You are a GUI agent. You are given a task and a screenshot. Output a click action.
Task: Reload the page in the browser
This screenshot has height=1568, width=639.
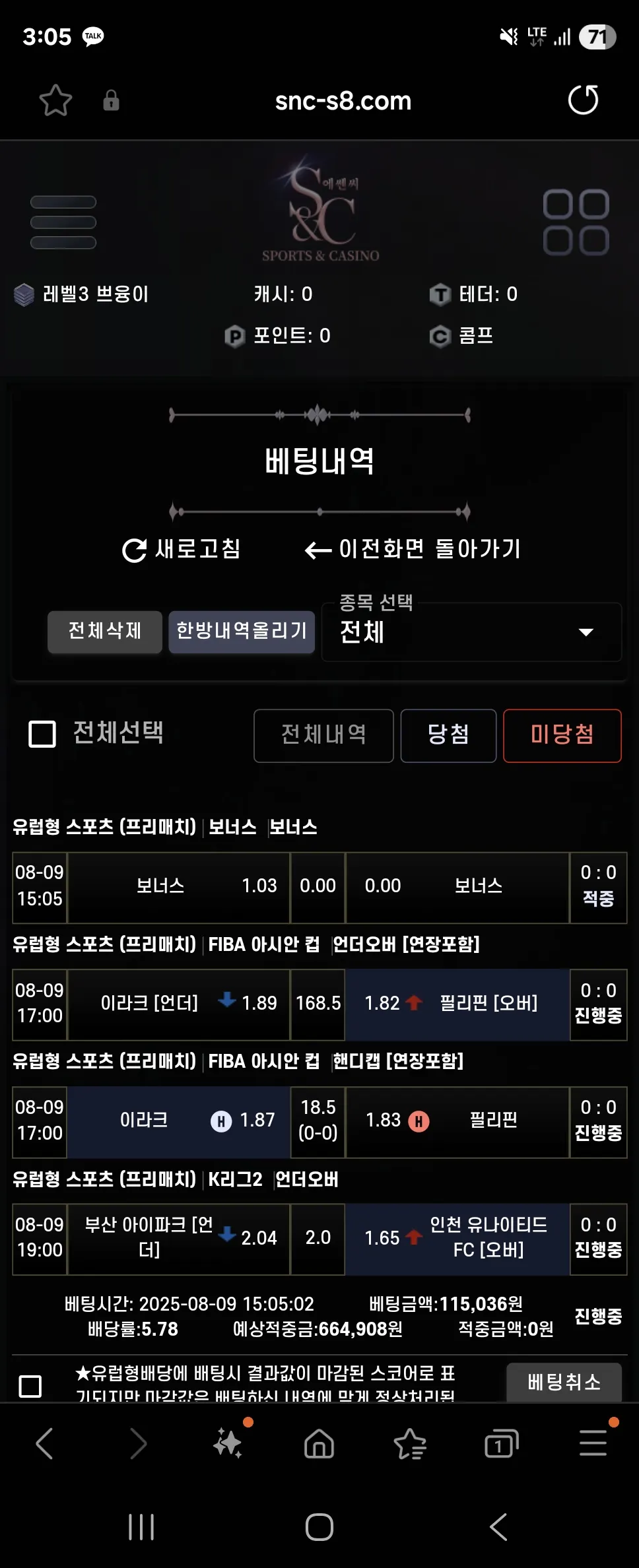tap(584, 100)
